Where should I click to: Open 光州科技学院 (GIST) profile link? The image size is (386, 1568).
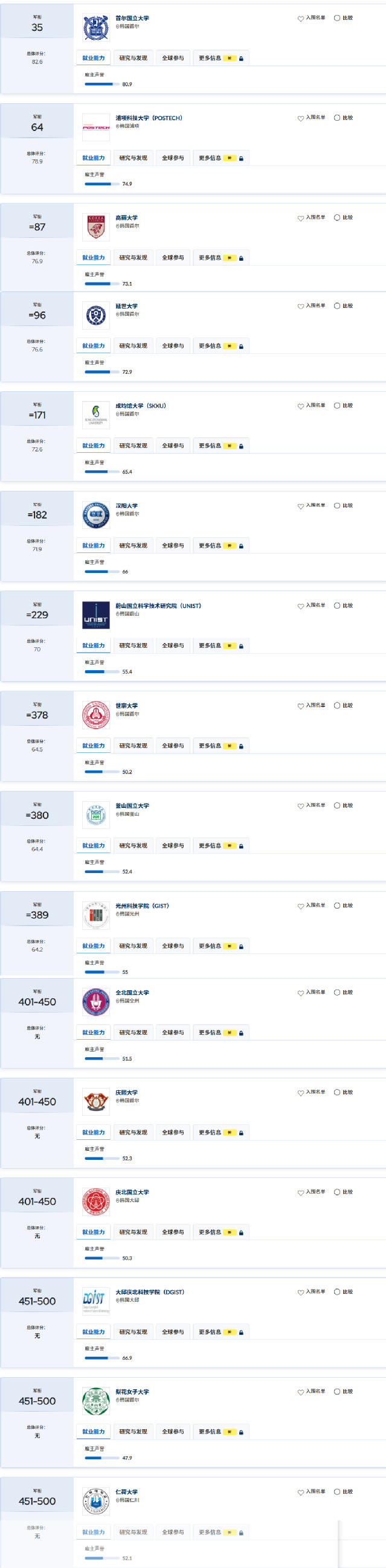[x=142, y=906]
